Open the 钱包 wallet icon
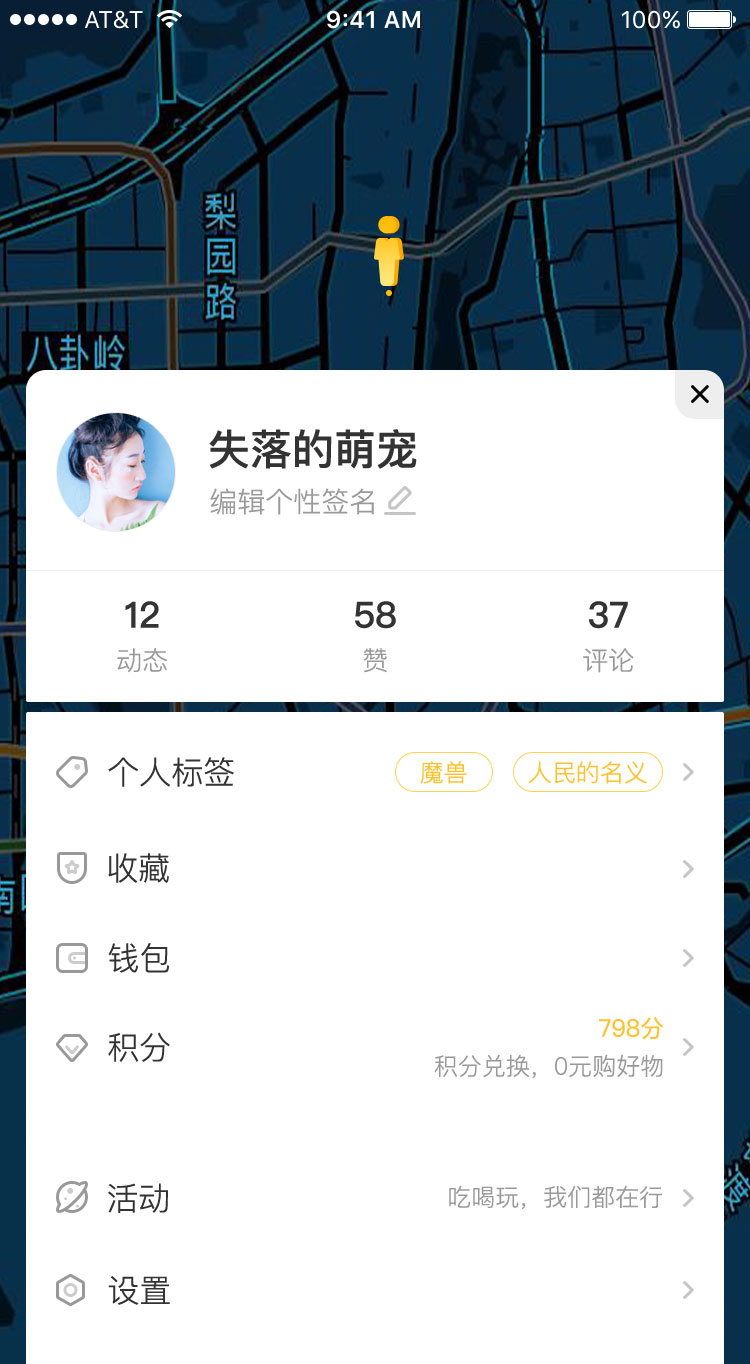This screenshot has height=1364, width=750. point(70,957)
